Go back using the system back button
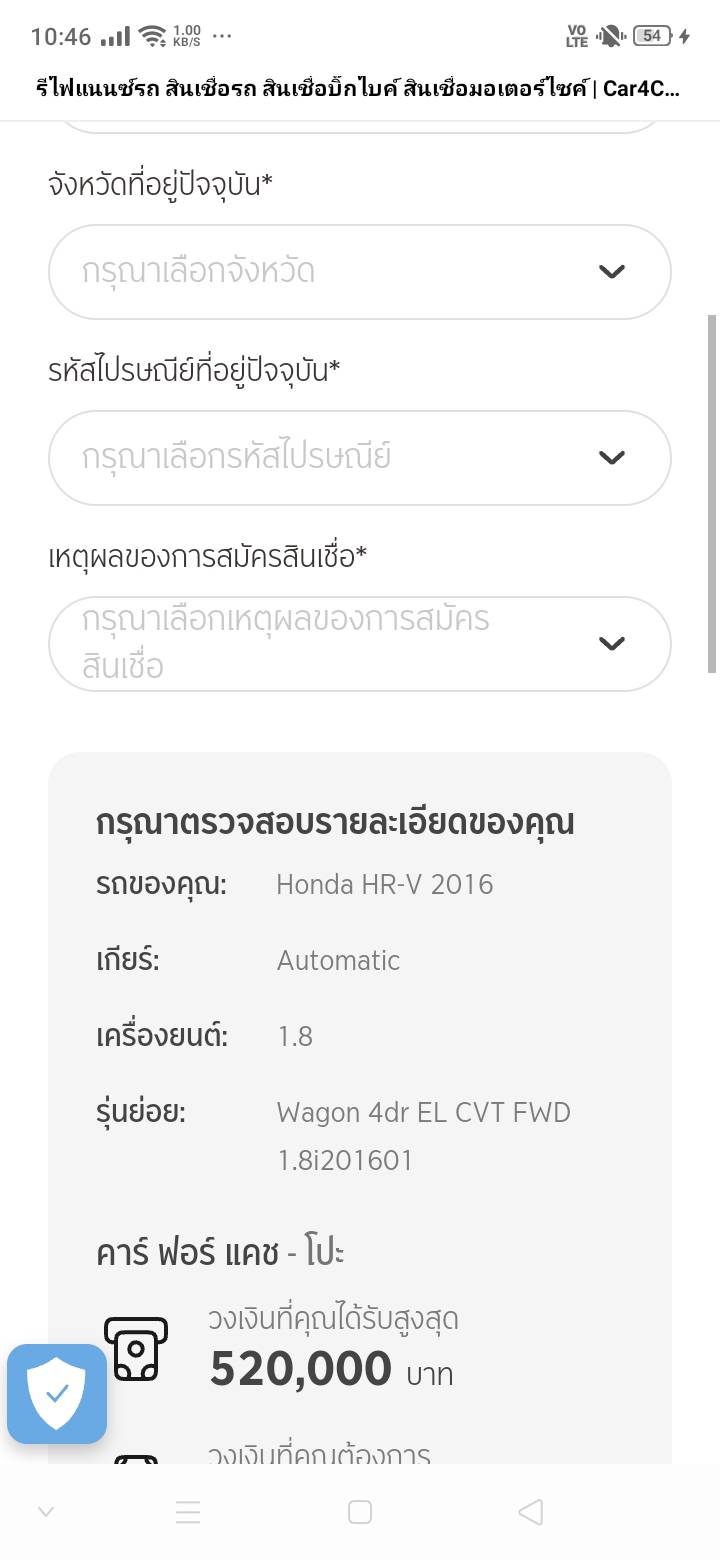720x1560 pixels. click(x=531, y=1512)
